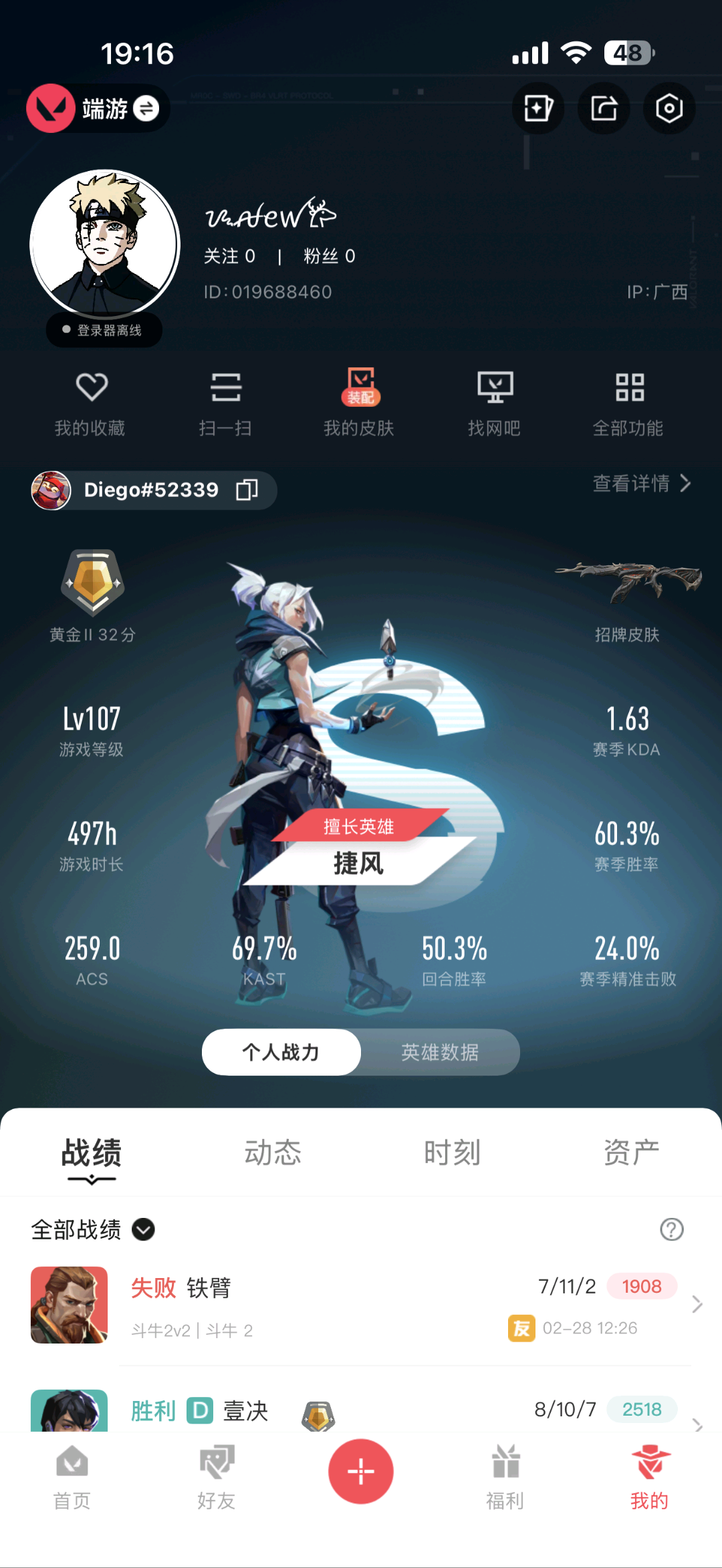
Task: Open the card-style icon in top bar
Action: point(538,108)
